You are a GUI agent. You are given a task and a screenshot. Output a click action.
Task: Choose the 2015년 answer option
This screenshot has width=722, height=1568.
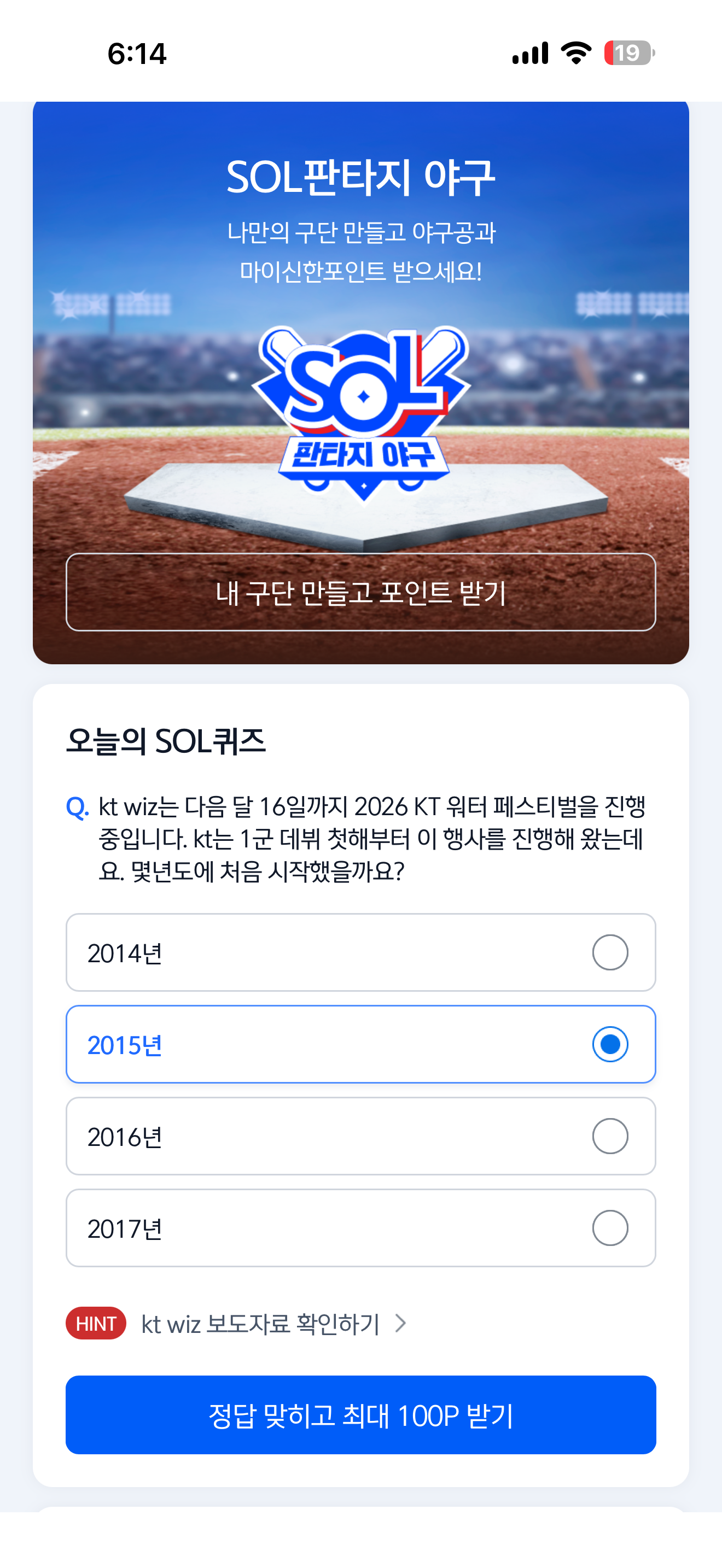click(x=360, y=1044)
